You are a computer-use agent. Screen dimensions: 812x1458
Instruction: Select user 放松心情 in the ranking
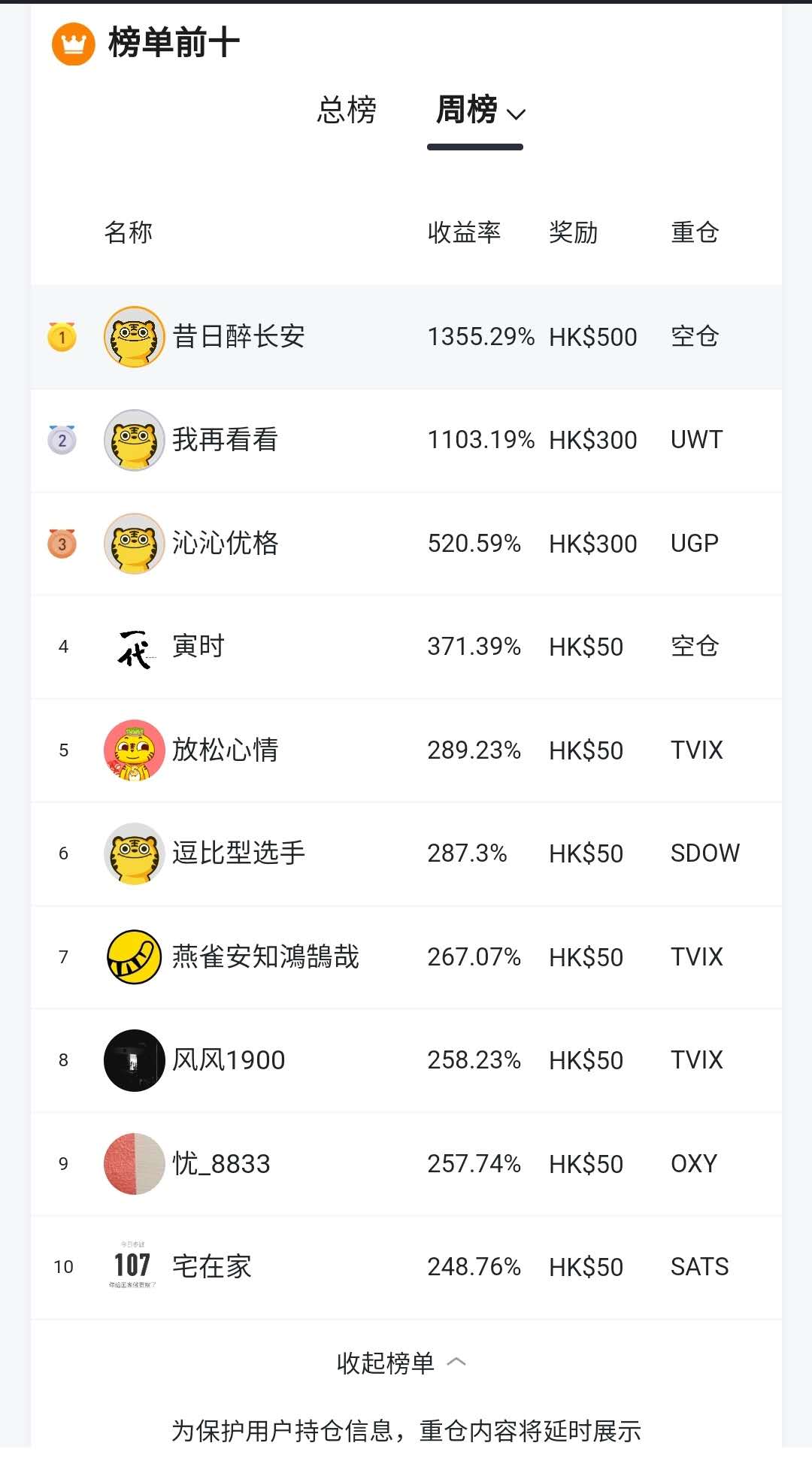[406, 750]
